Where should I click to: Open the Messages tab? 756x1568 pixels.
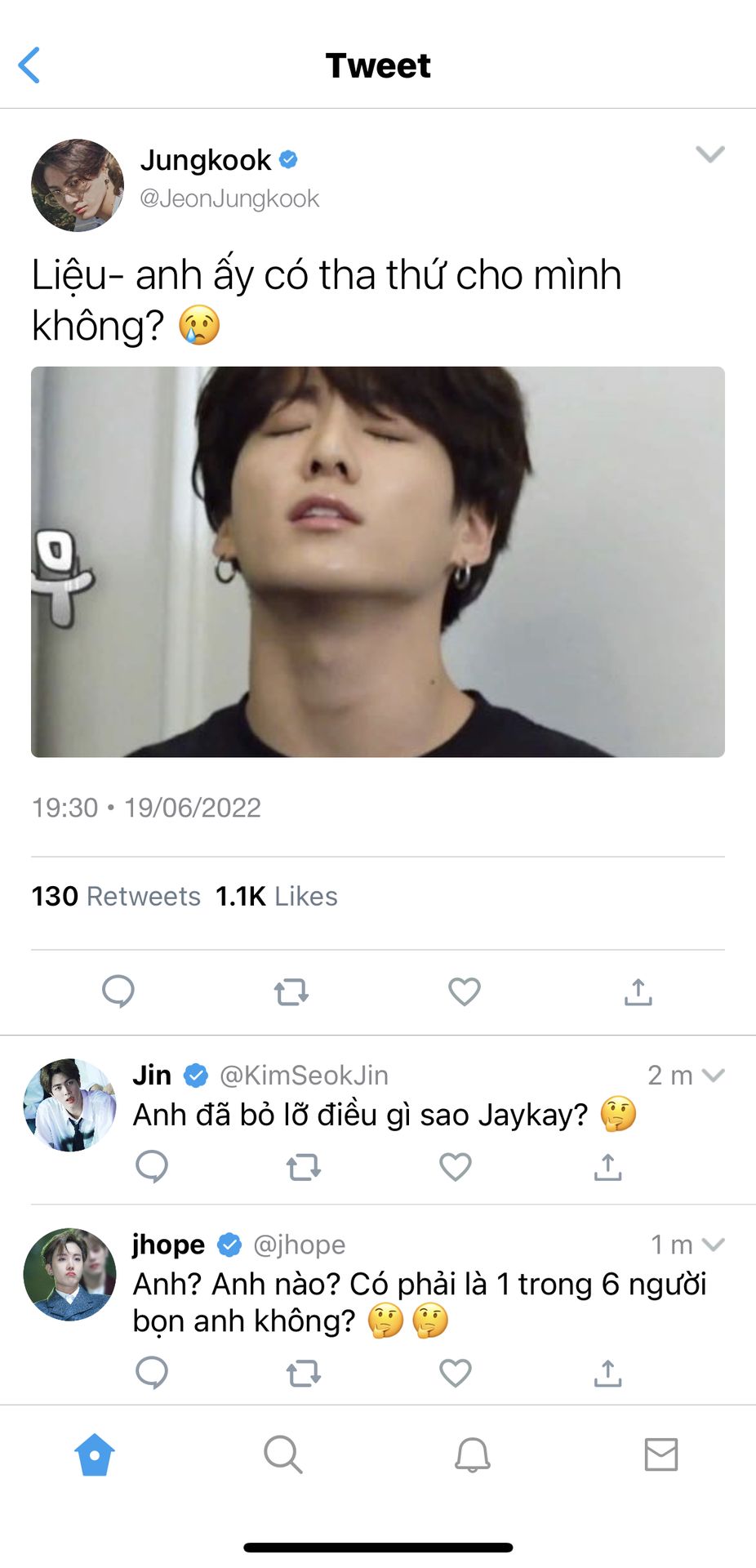point(660,1454)
